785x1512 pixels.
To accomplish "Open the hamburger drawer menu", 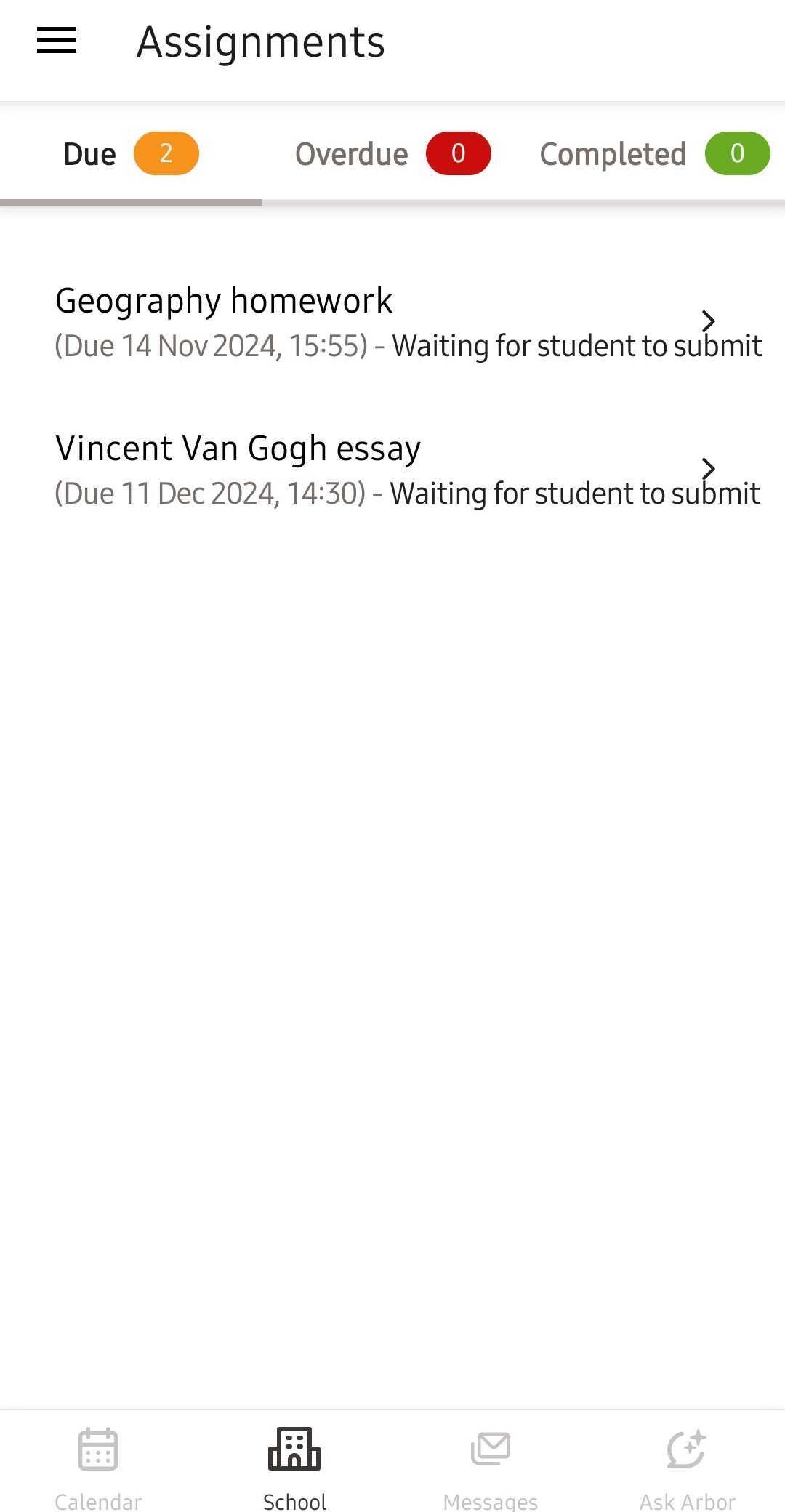I will coord(57,41).
